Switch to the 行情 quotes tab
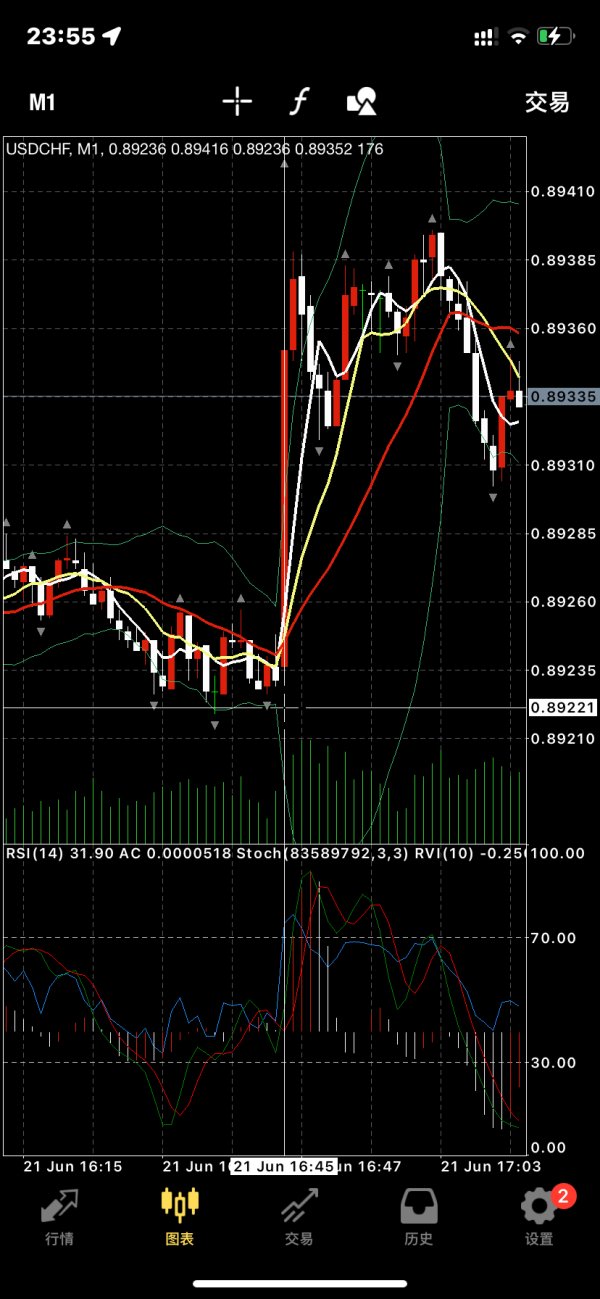Screen dimensions: 600x1299 tap(60, 1217)
